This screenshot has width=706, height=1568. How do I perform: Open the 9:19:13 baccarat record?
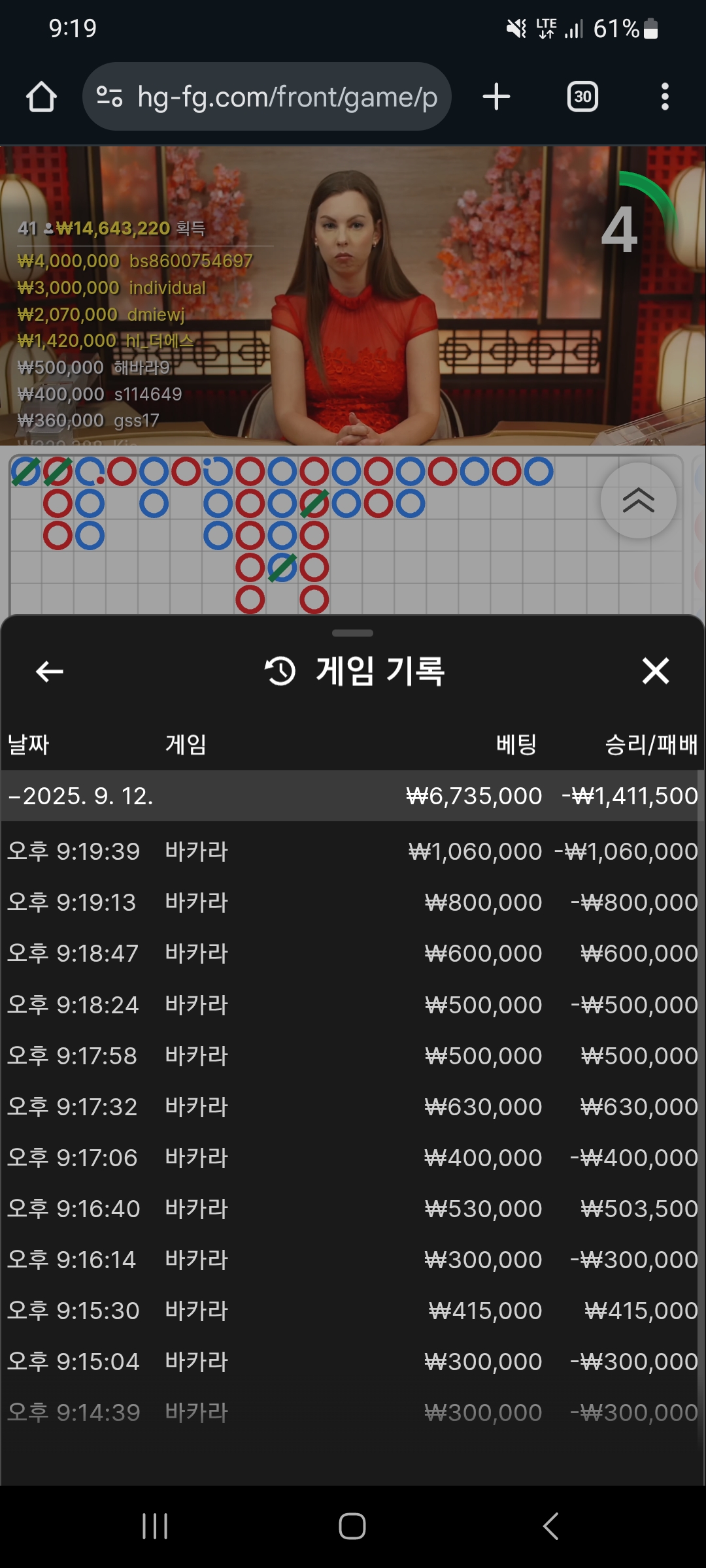[352, 902]
